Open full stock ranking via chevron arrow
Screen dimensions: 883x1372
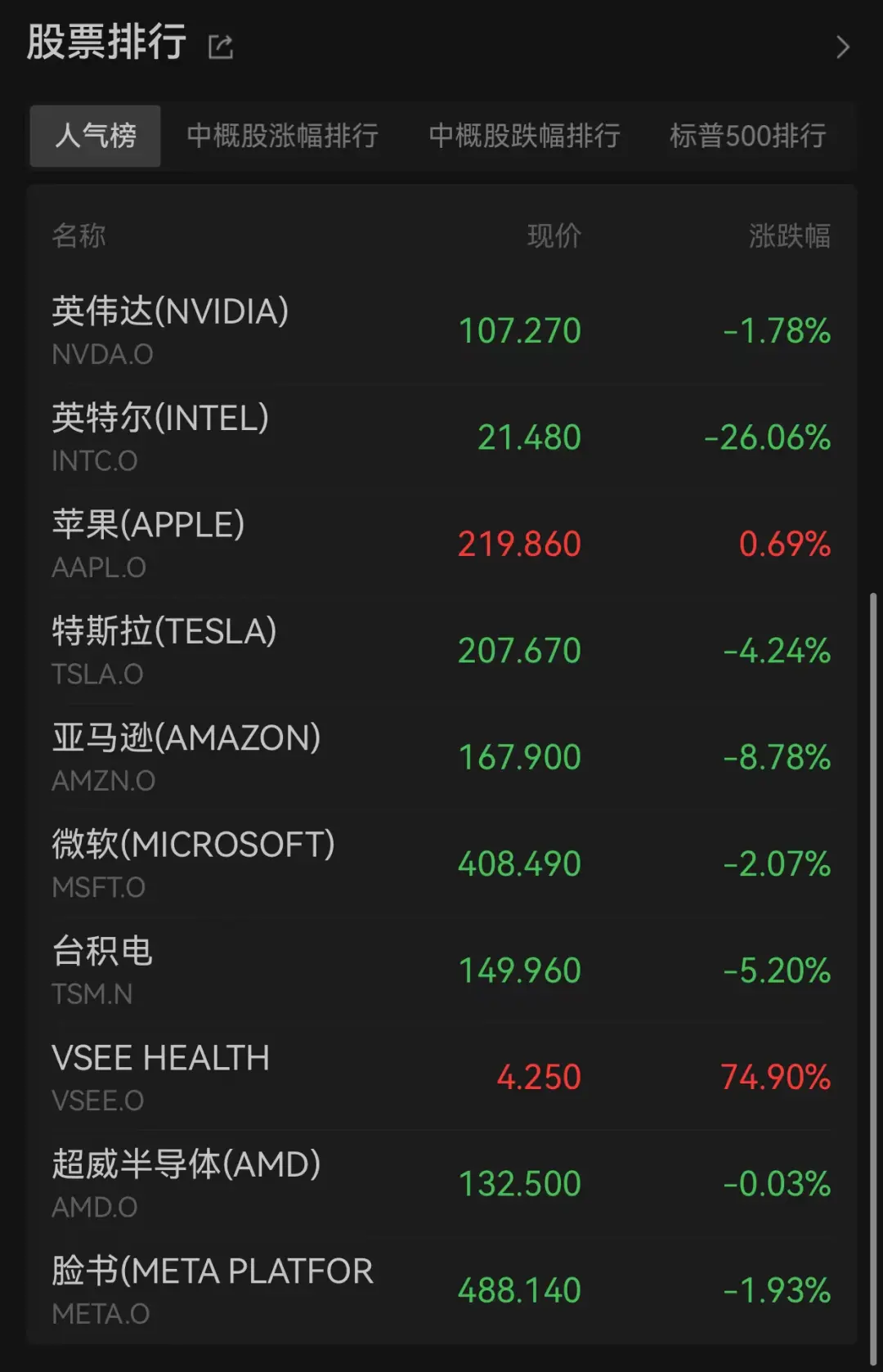(843, 47)
